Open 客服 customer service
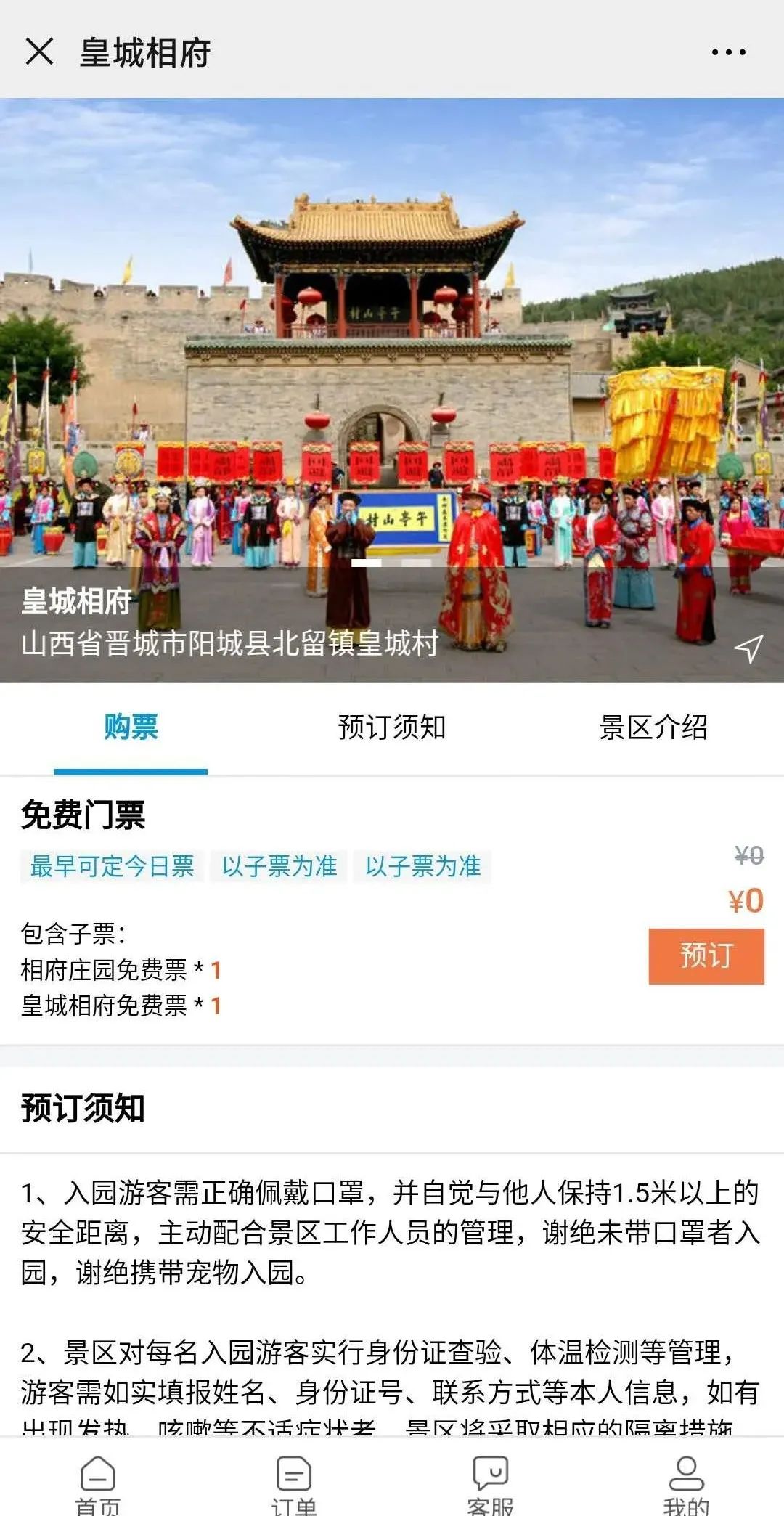784x1516 pixels. 490,1484
